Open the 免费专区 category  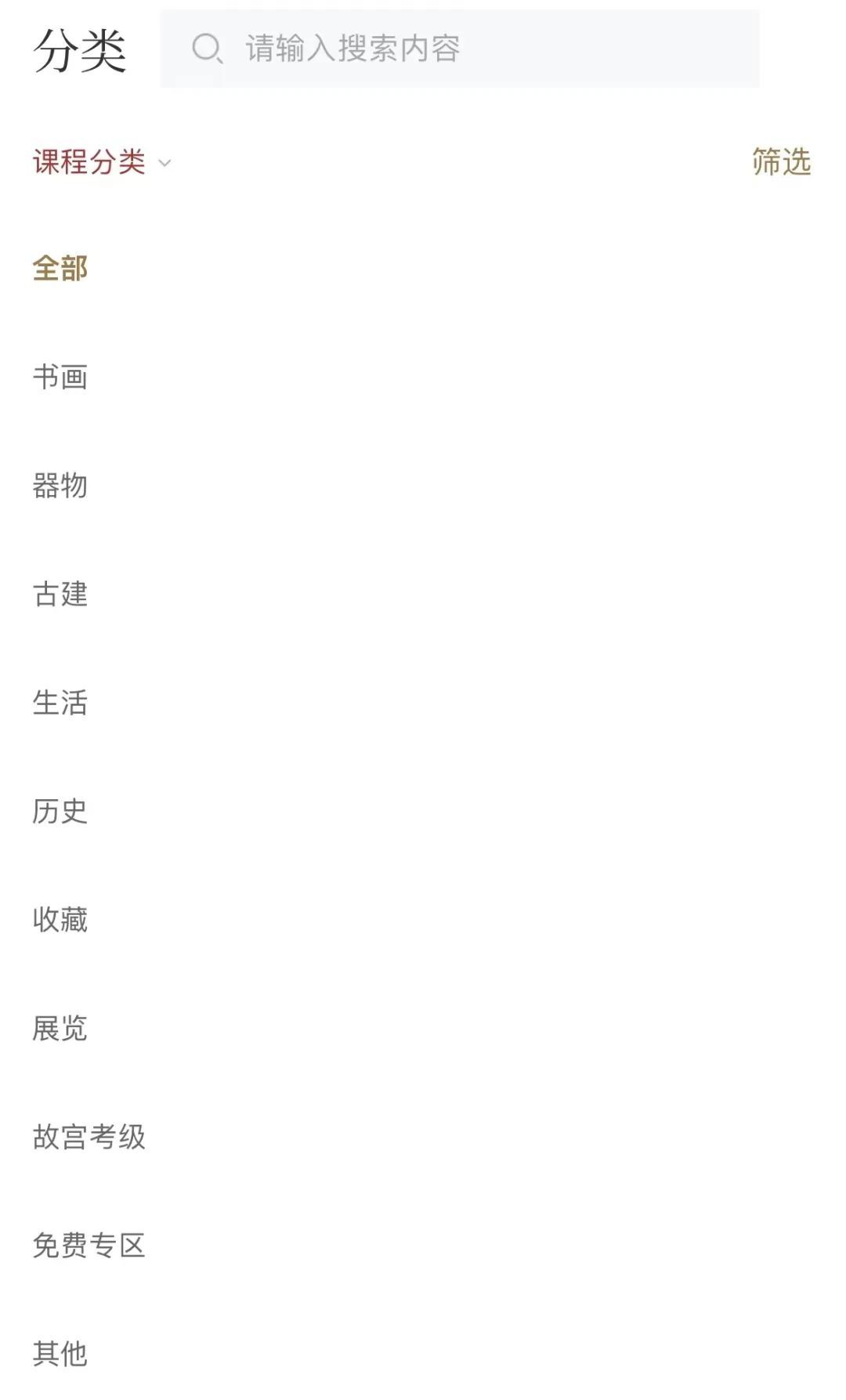89,1245
